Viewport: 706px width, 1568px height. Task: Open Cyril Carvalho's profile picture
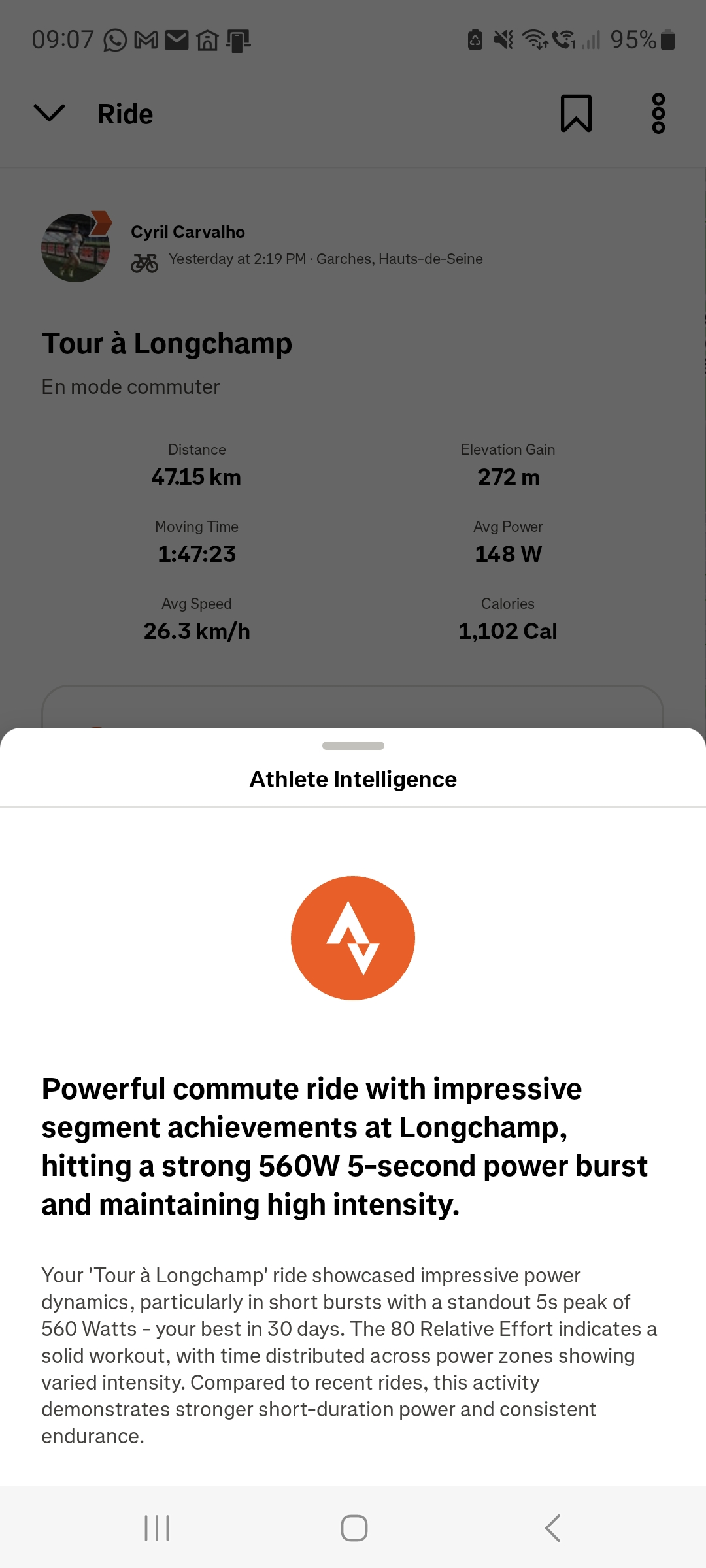point(76,248)
